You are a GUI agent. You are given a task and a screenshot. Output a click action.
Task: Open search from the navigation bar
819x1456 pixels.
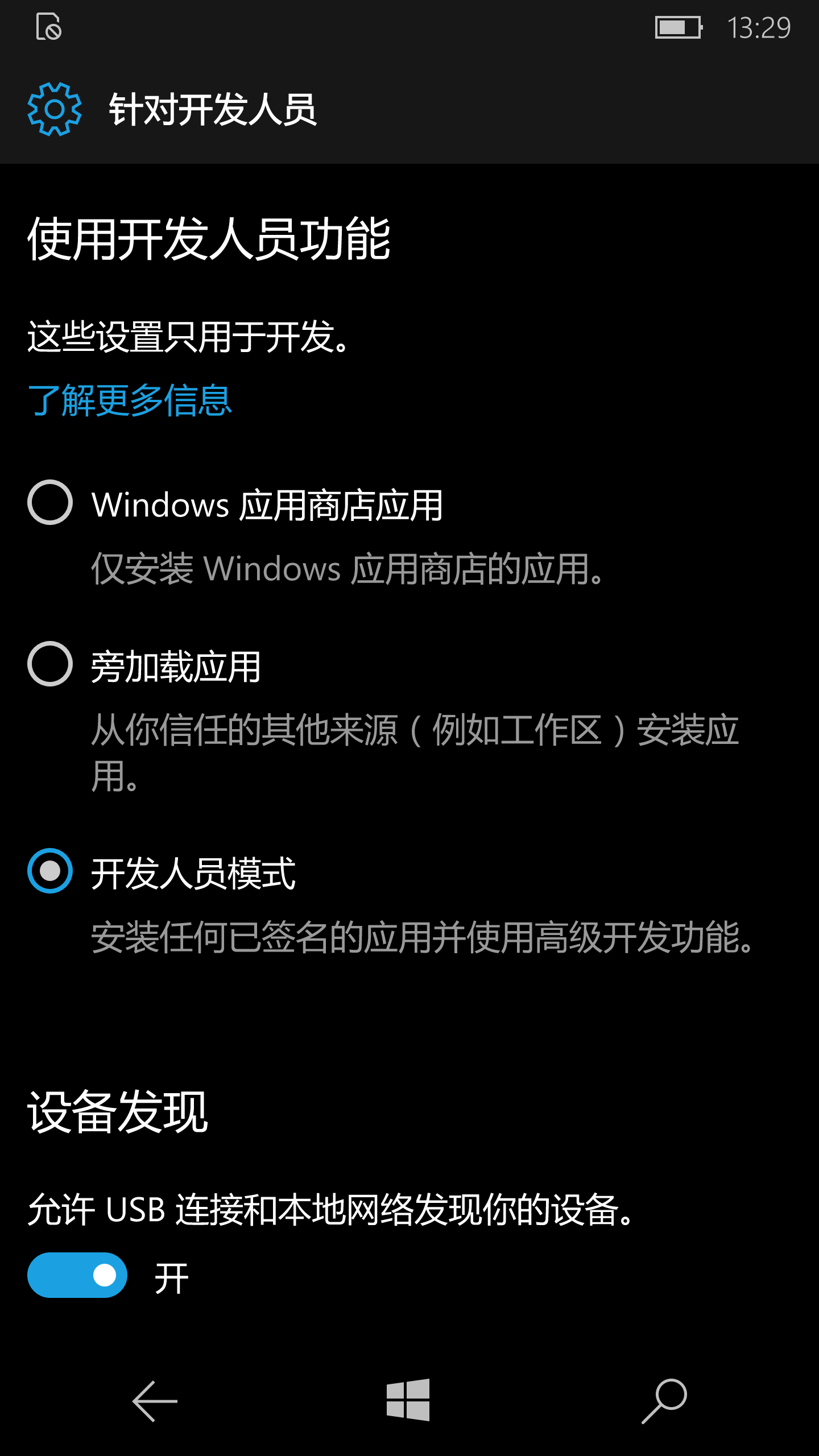(664, 1400)
